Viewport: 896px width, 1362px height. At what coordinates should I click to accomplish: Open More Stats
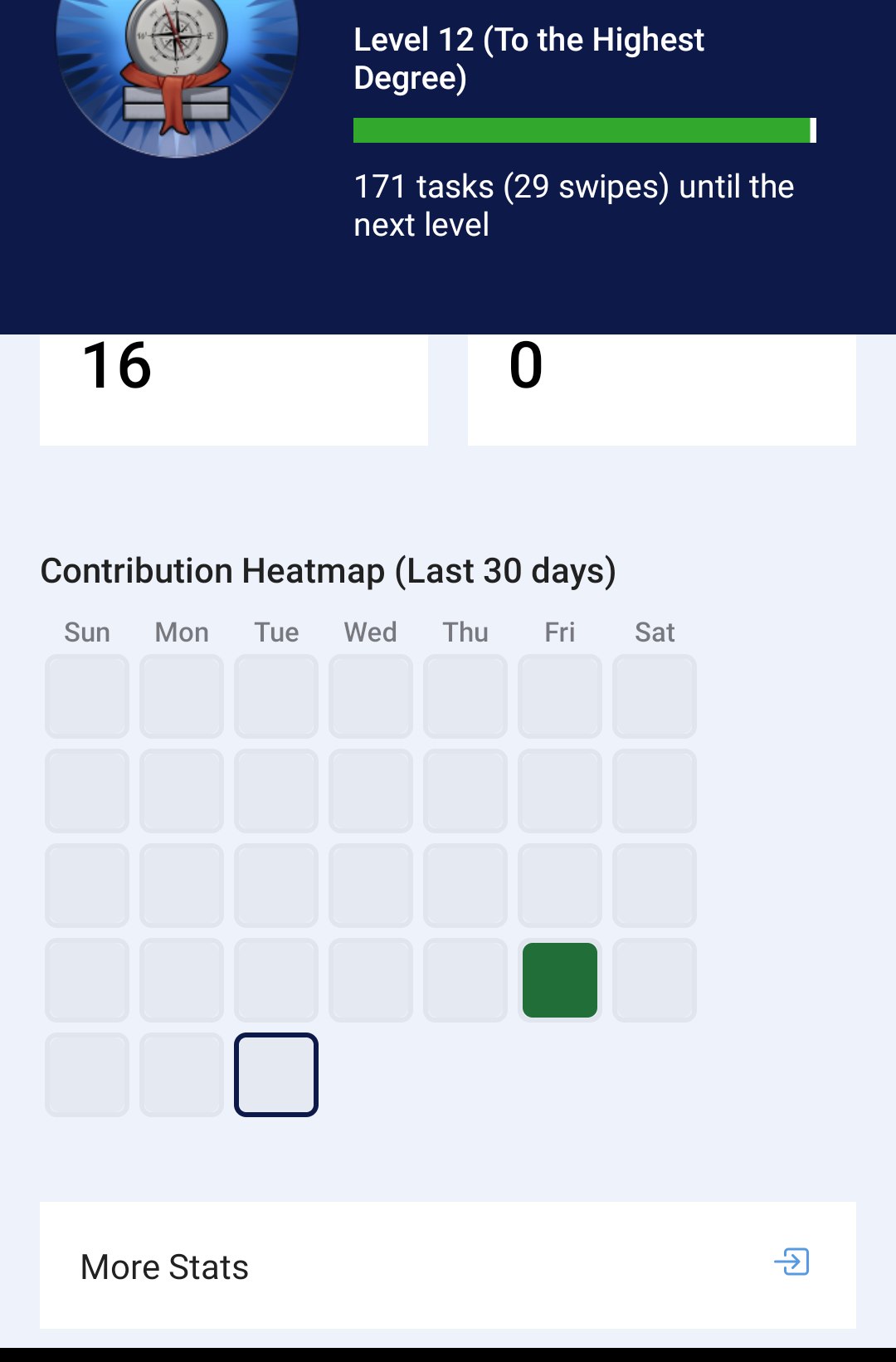click(x=163, y=1266)
